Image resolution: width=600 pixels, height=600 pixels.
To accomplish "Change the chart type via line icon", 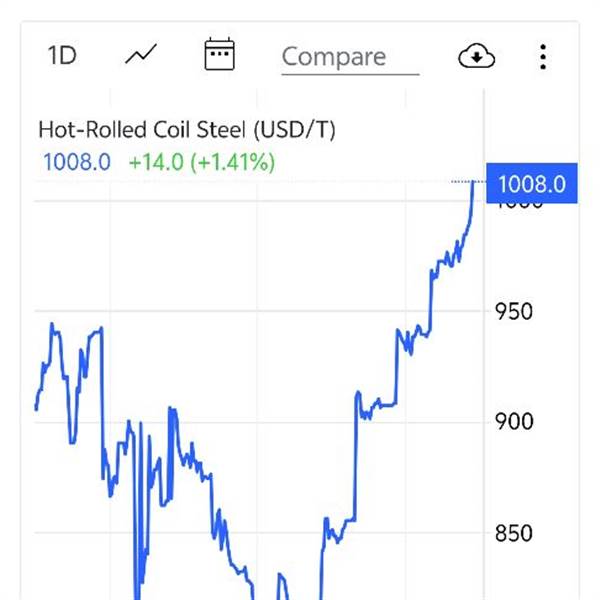I will click(x=141, y=56).
